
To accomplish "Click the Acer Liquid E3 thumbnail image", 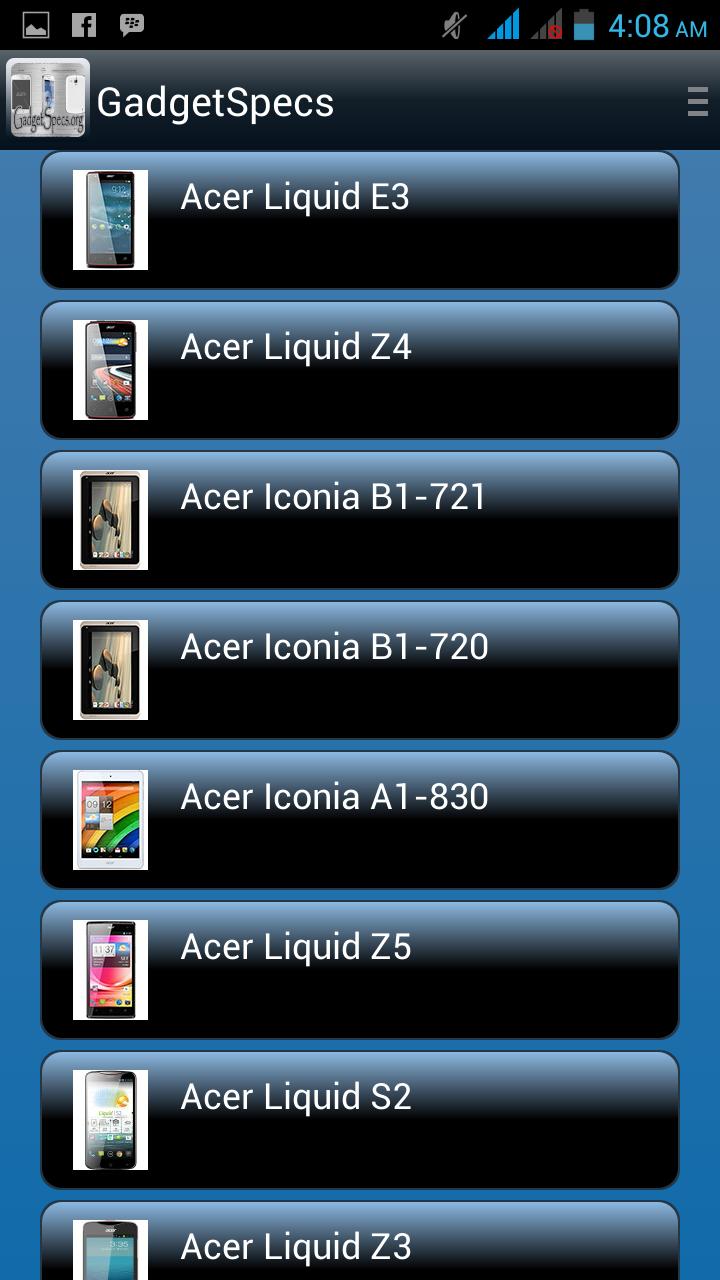I will [x=110, y=220].
